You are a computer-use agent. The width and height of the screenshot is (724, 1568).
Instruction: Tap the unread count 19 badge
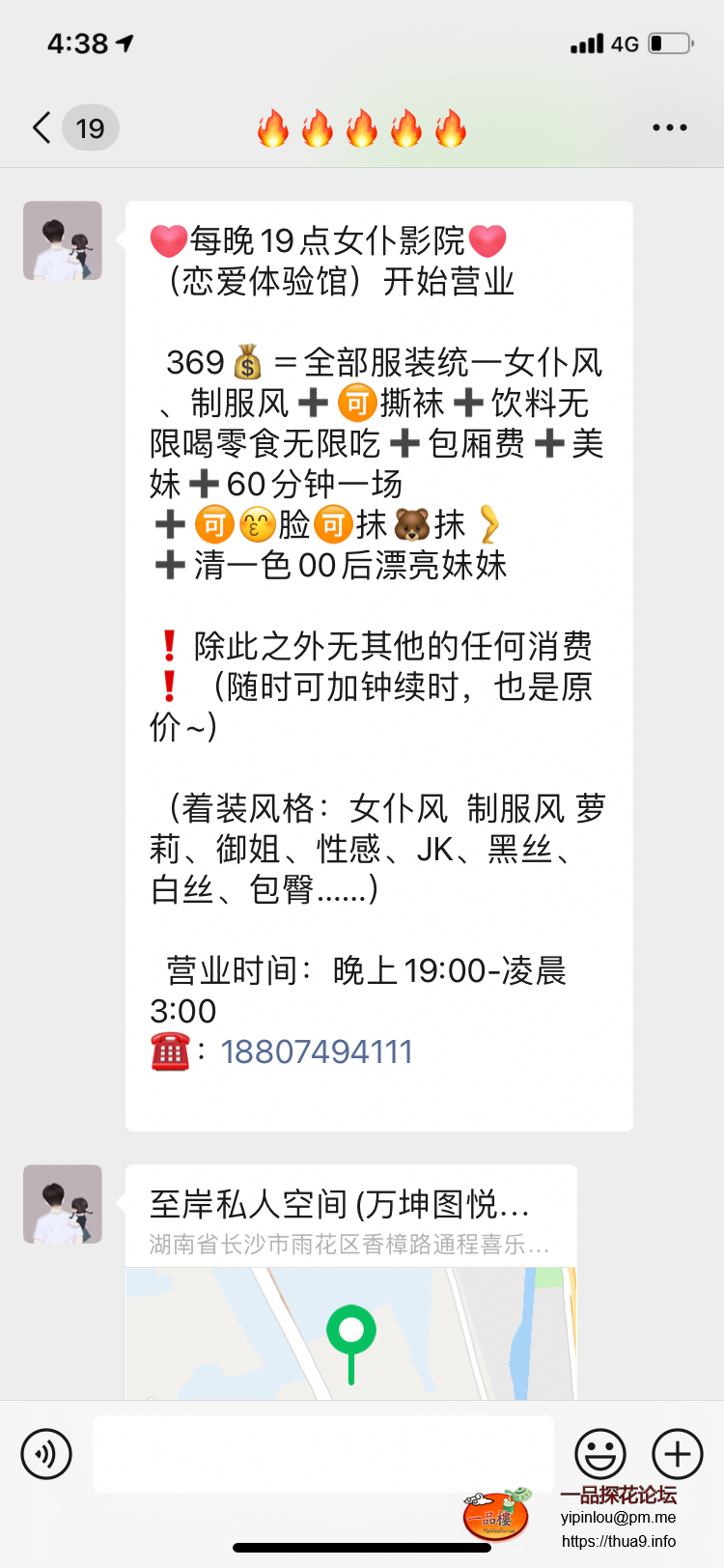point(89,126)
